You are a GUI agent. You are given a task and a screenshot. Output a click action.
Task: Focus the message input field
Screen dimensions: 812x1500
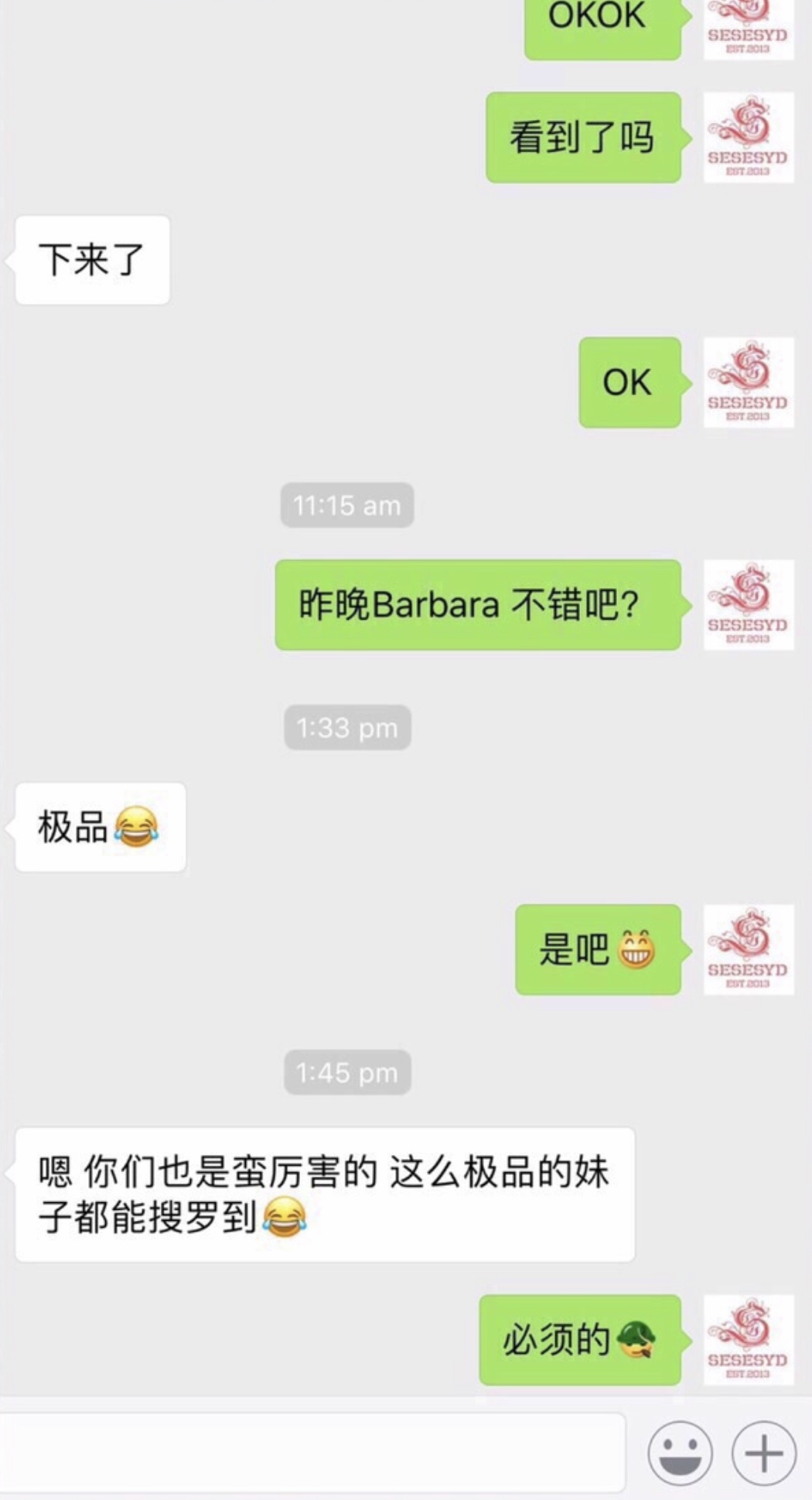309,1453
